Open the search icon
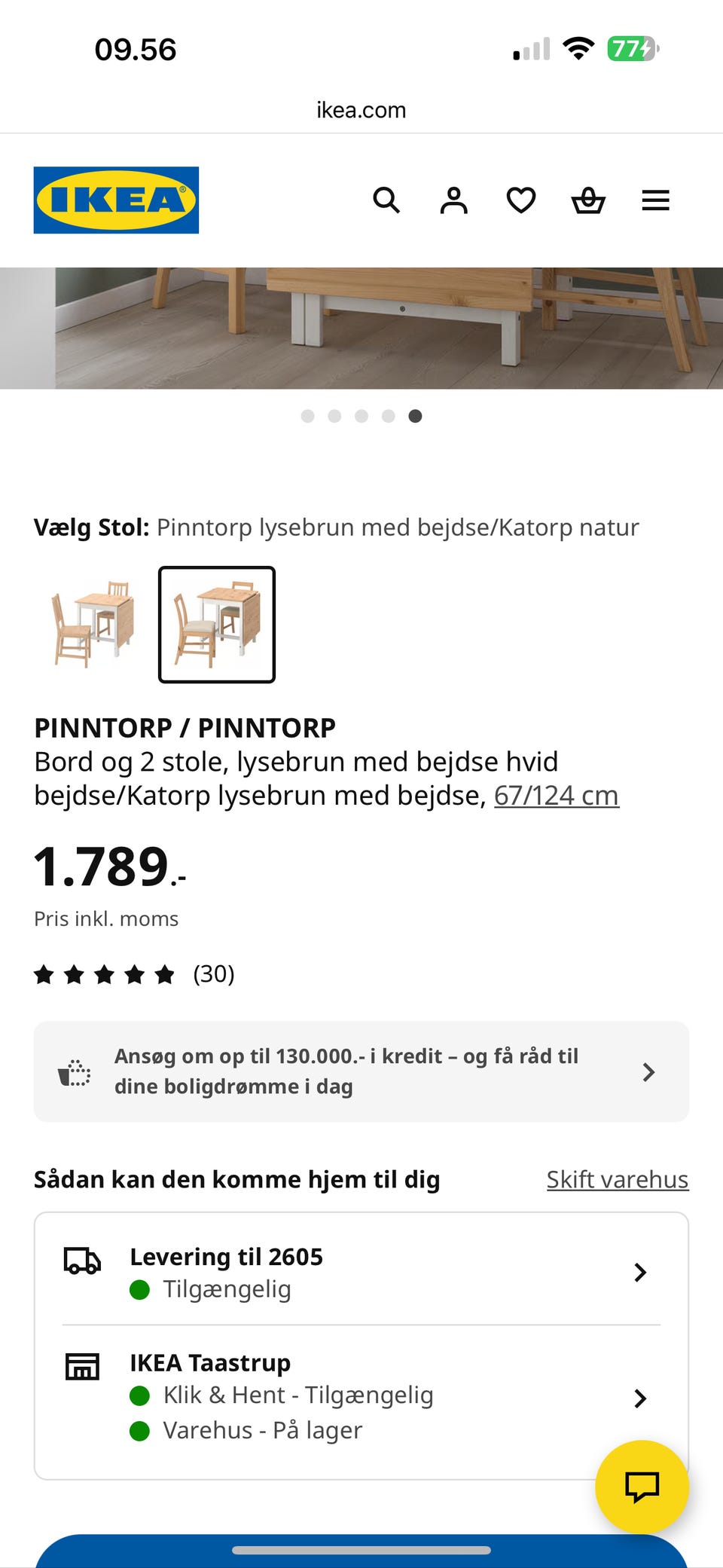The image size is (723, 1568). [386, 200]
